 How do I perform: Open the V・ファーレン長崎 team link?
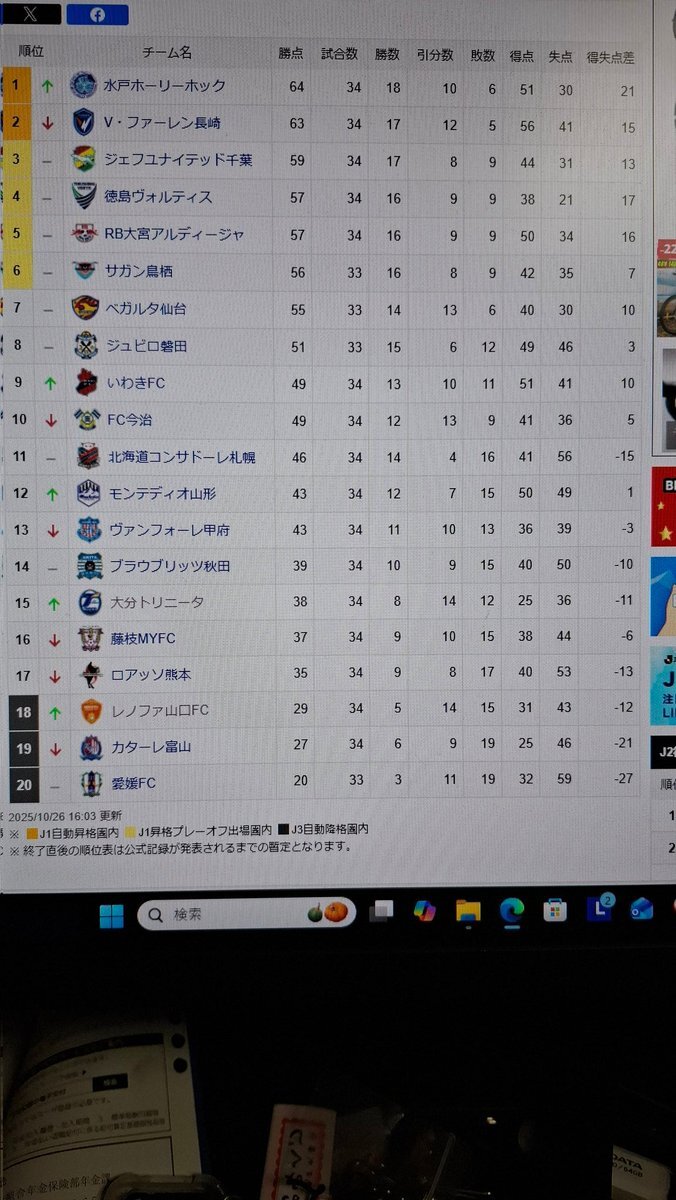tap(162, 124)
